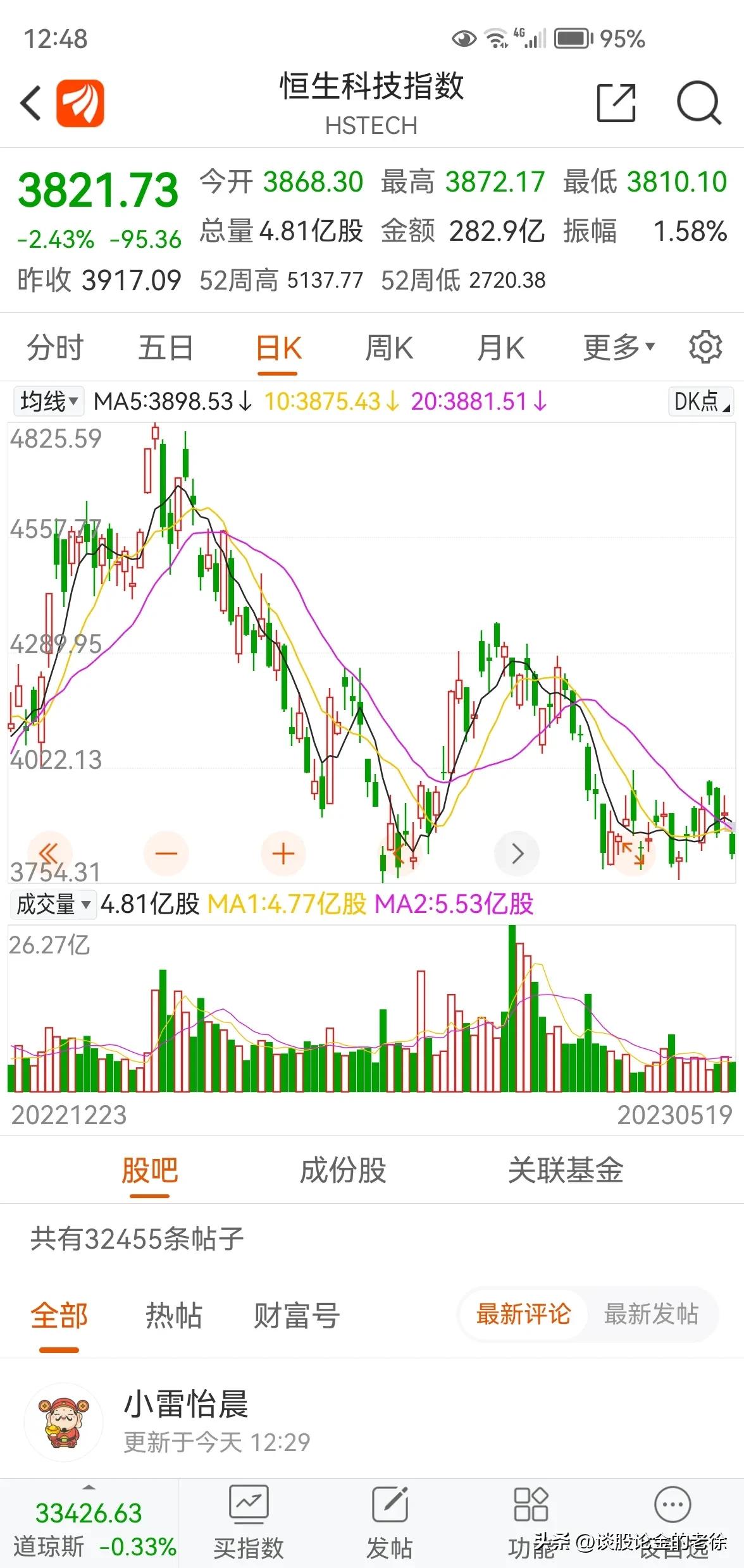Pan chart forward with the right arrow
744x1568 pixels.
pos(517,854)
